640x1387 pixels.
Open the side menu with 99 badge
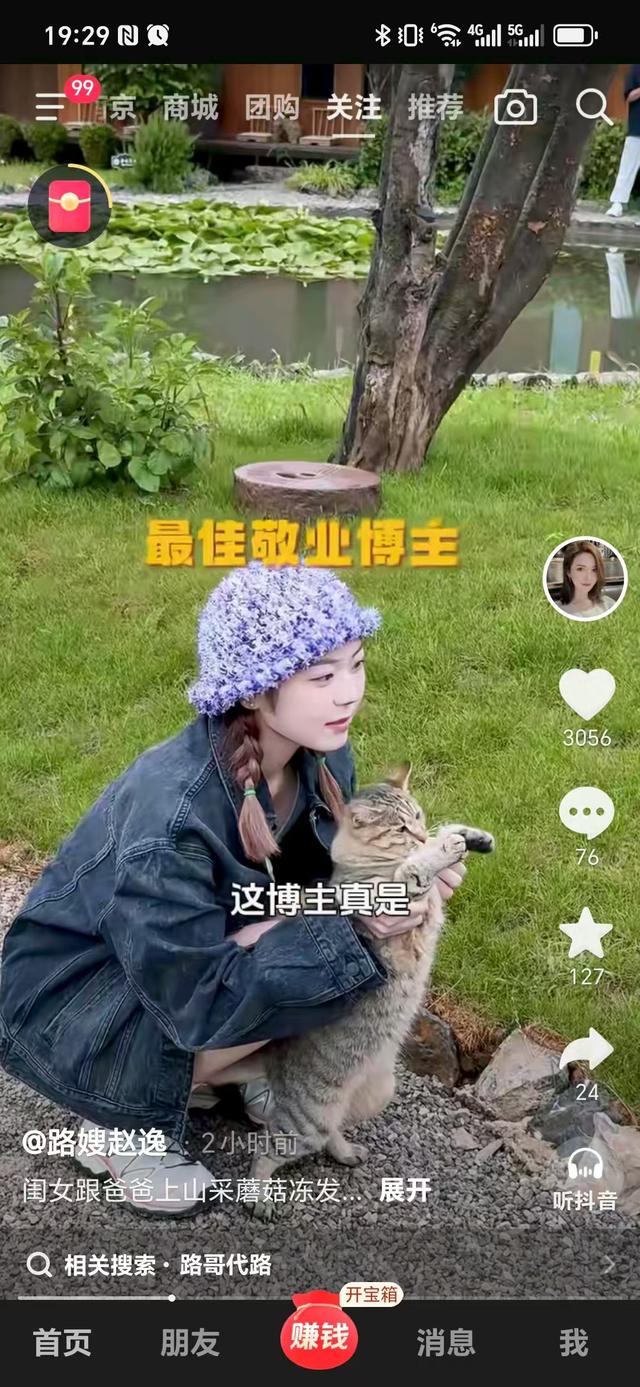click(50, 106)
